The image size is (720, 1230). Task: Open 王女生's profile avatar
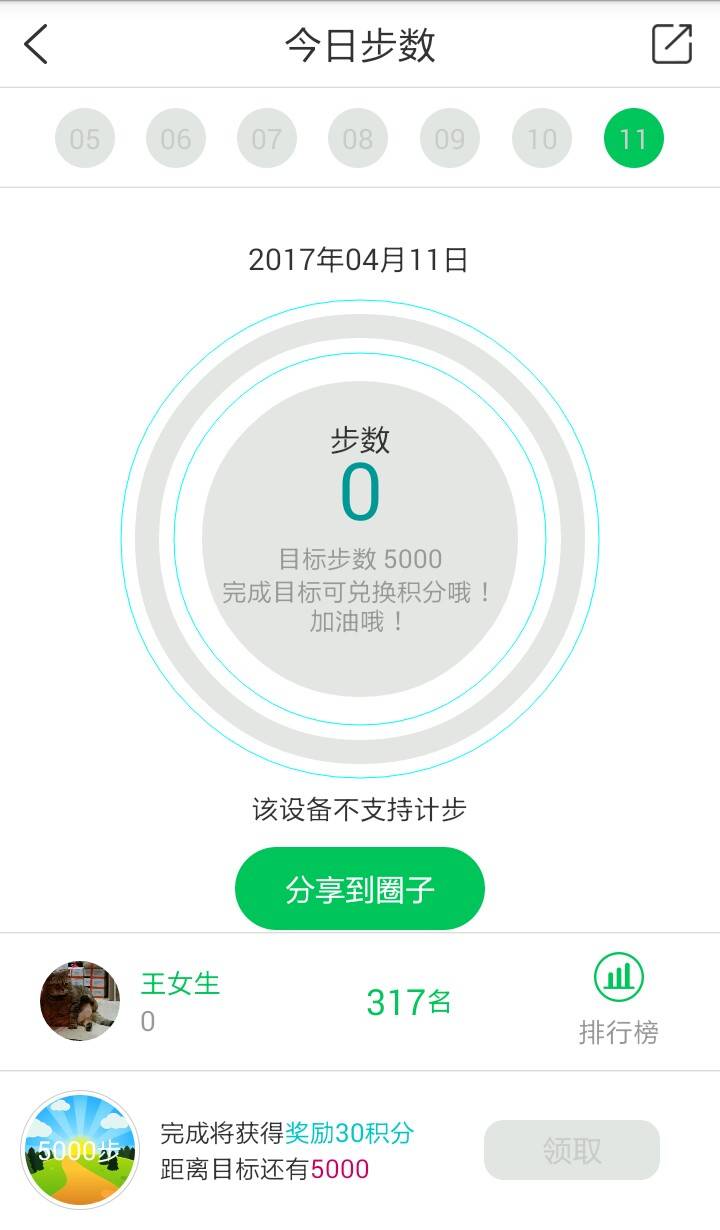tap(80, 1001)
